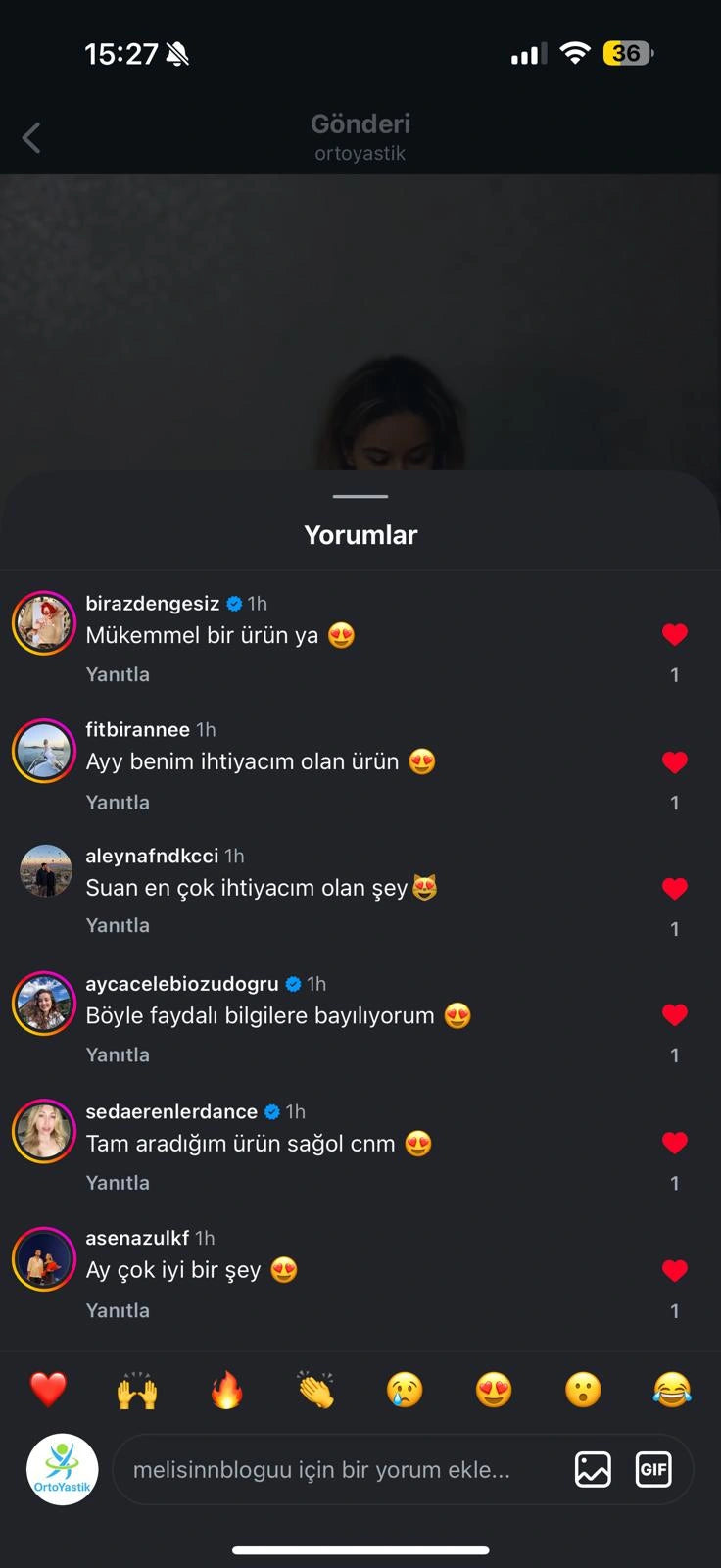Attach a photo to the comment

[x=593, y=1470]
